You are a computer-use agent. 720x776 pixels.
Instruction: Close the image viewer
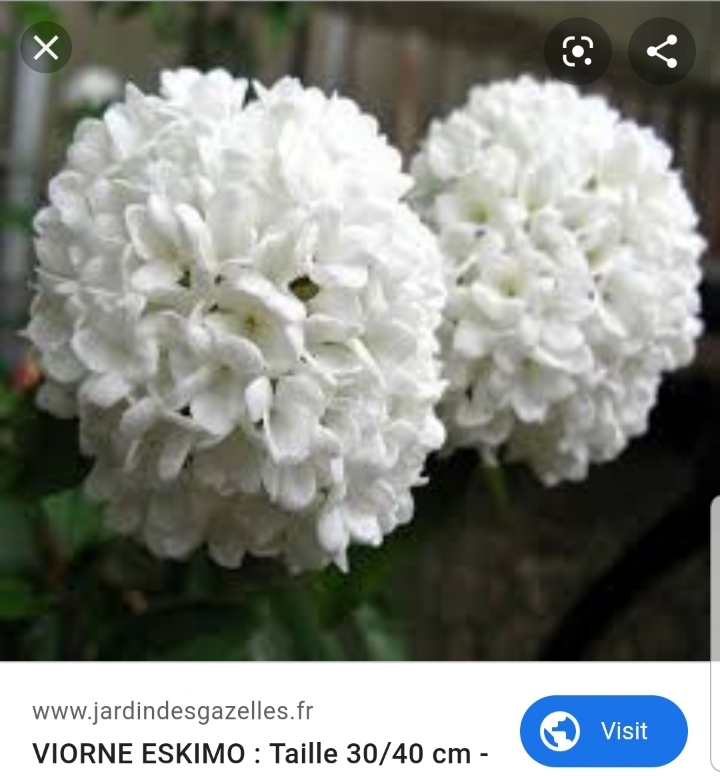pyautogui.click(x=45, y=47)
